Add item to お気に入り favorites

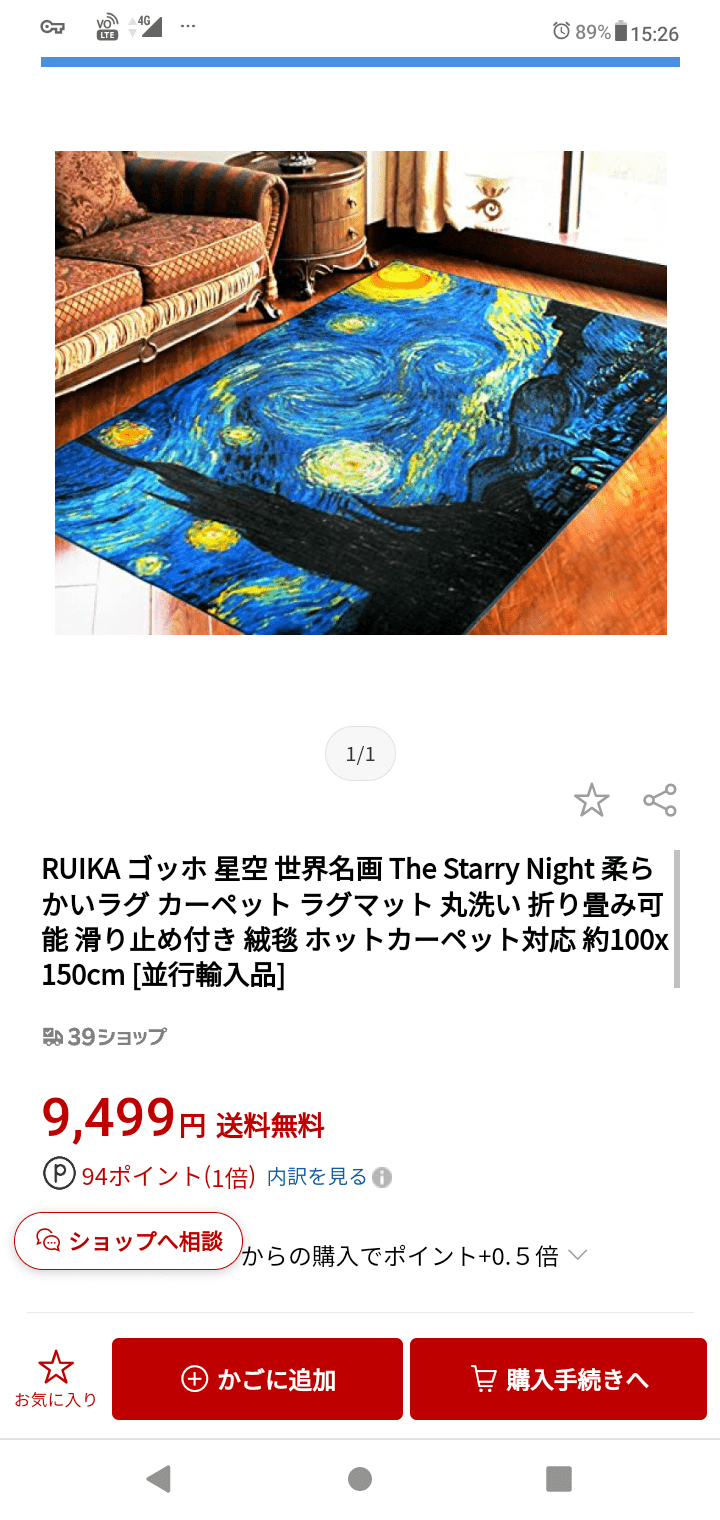click(56, 1378)
